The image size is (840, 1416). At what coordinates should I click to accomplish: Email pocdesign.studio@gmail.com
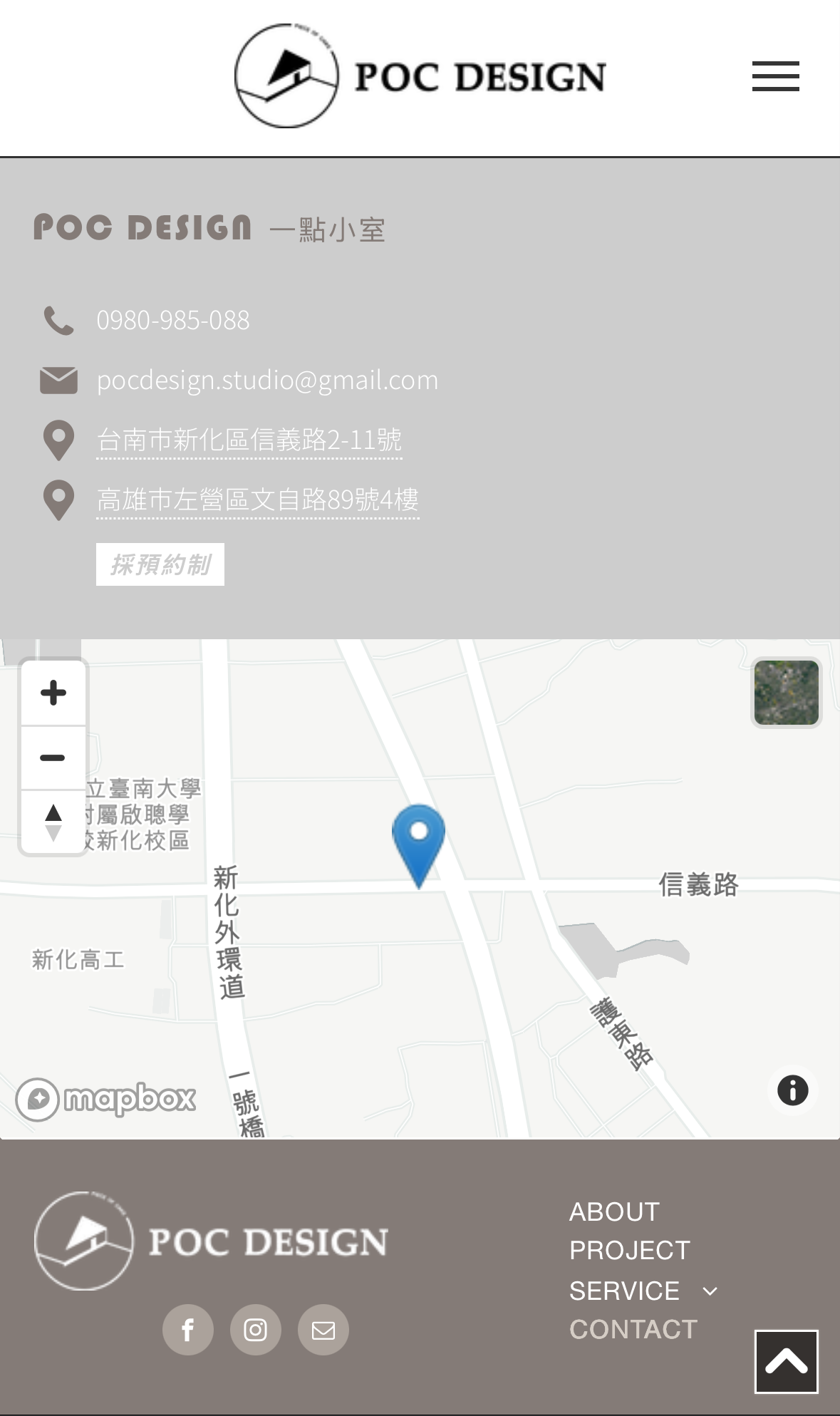[267, 380]
